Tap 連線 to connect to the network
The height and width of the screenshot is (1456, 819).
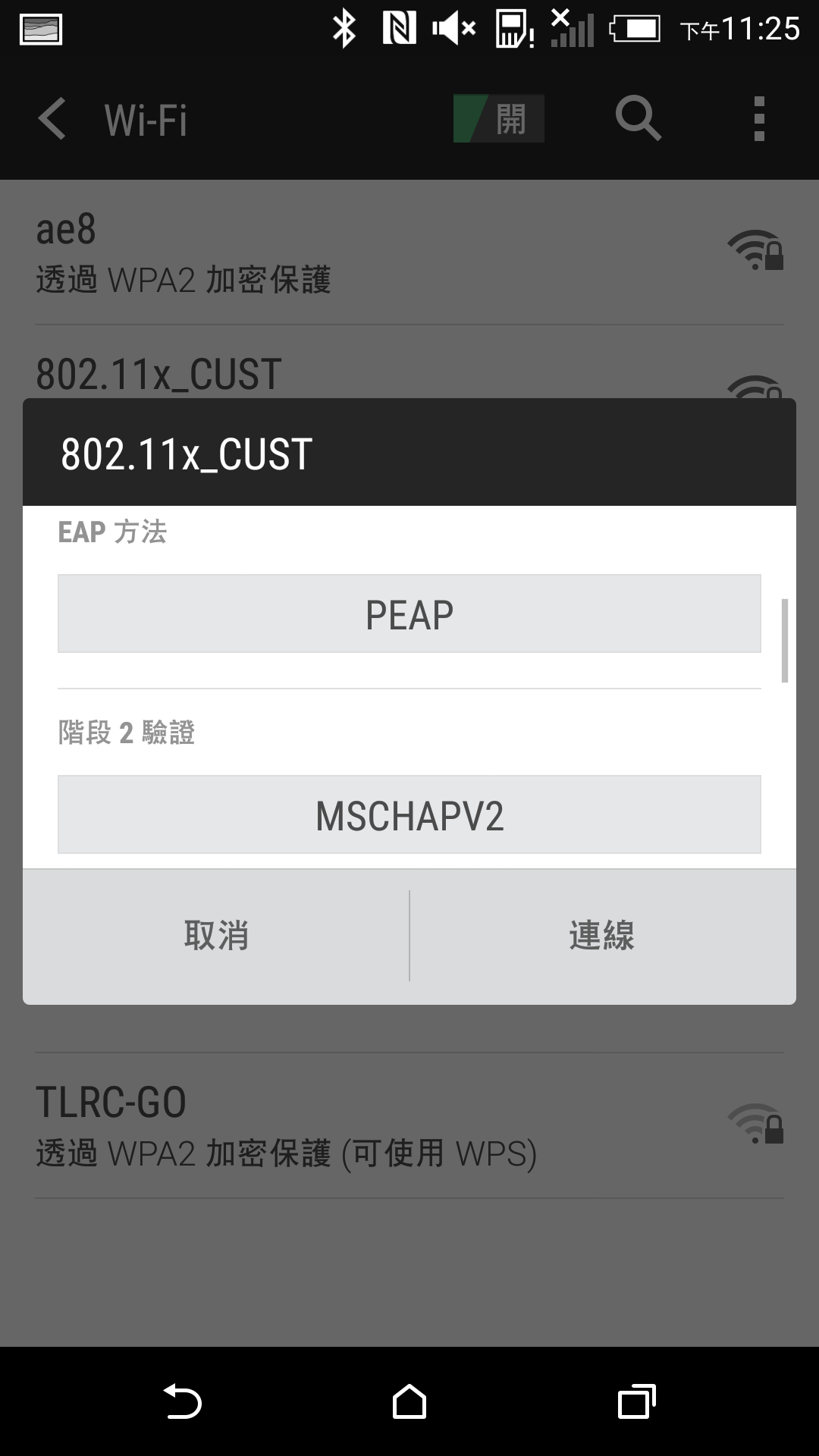(603, 936)
